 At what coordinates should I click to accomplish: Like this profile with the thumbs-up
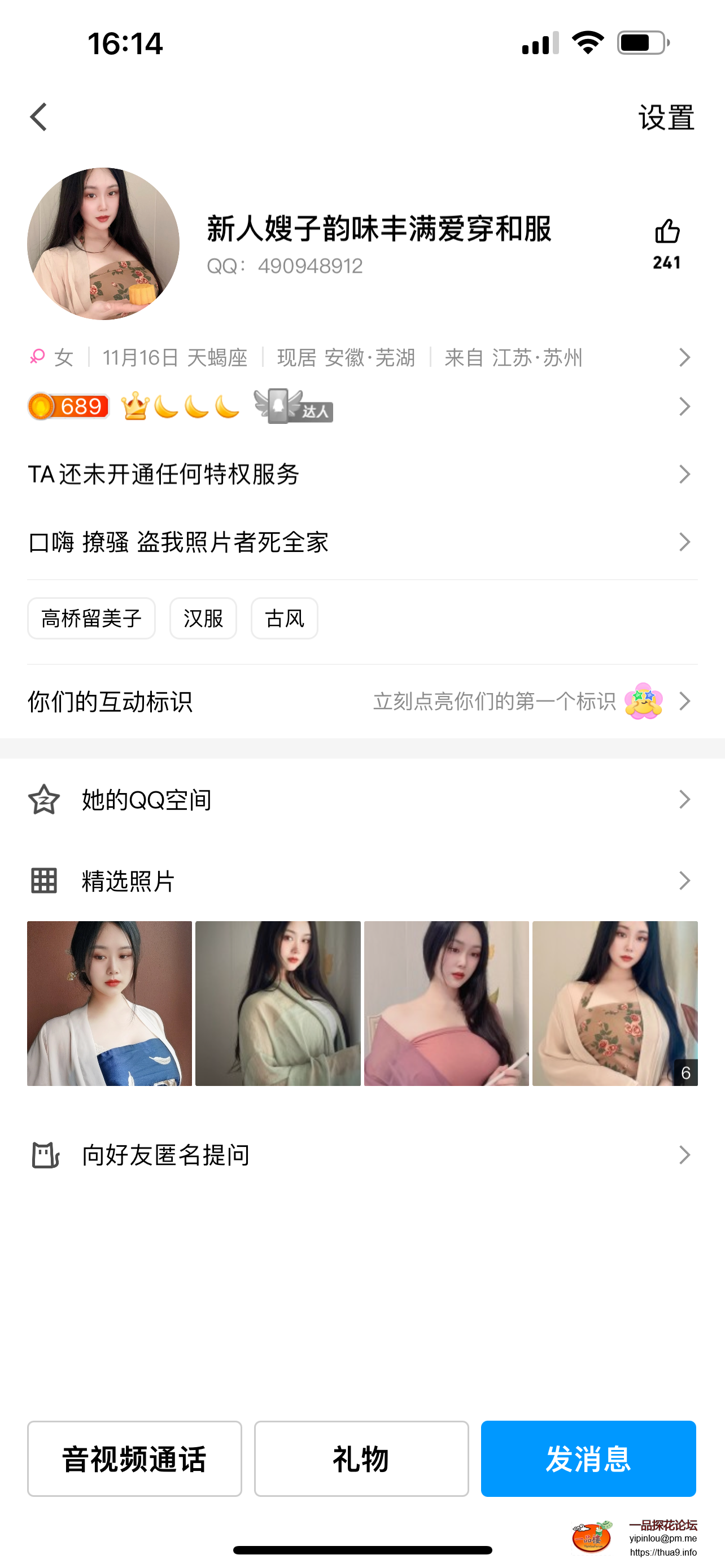[x=667, y=233]
